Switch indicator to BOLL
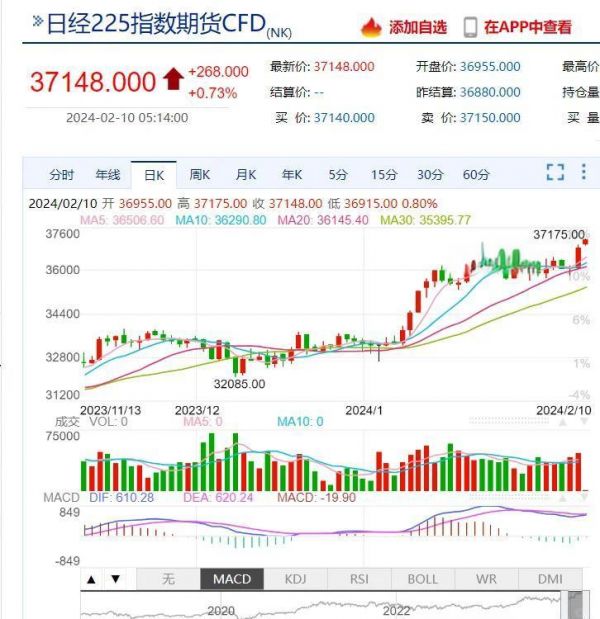Viewport: 600px width, 619px height. click(x=422, y=579)
